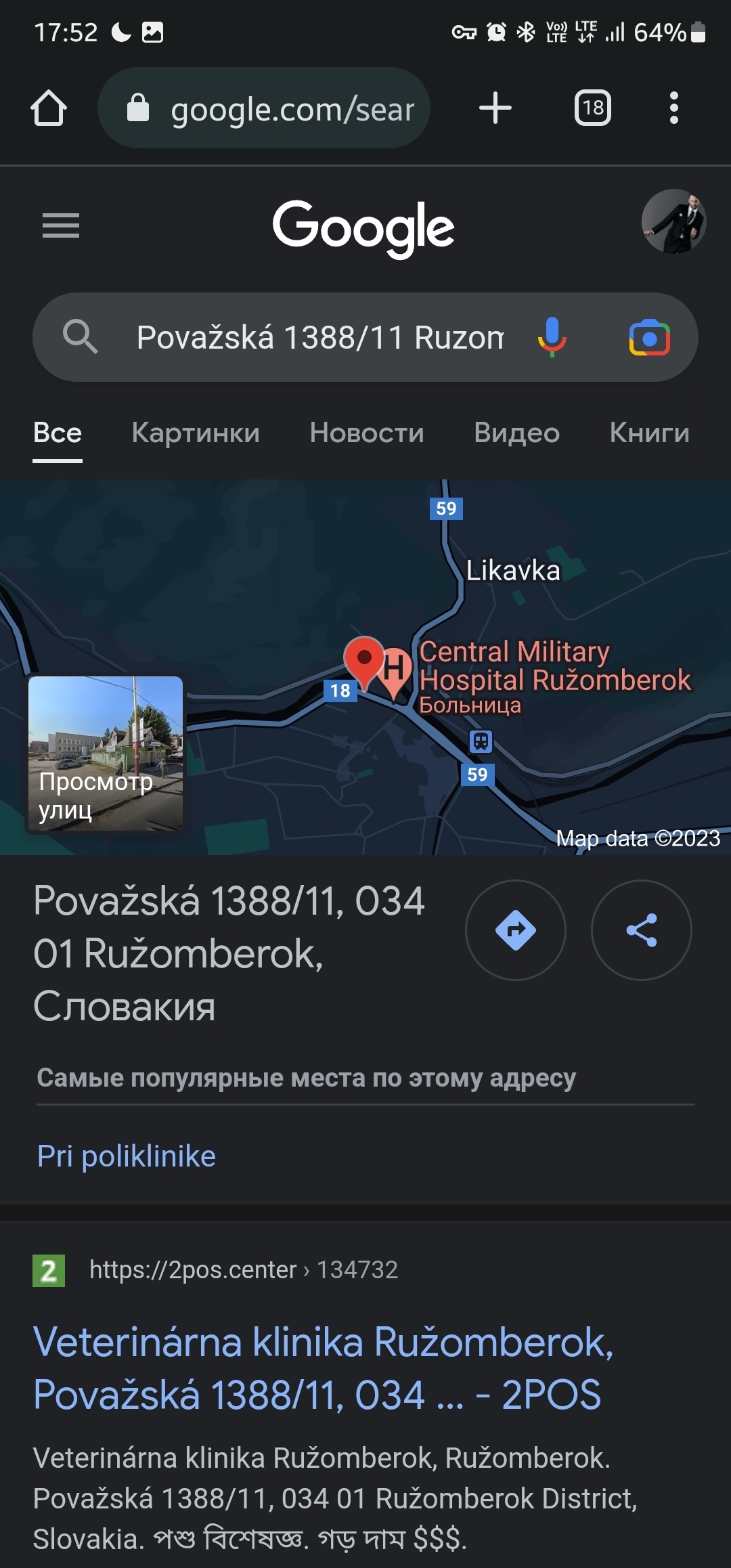Switch to the Книги tab
Image resolution: width=731 pixels, height=1568 pixels.
[x=649, y=433]
